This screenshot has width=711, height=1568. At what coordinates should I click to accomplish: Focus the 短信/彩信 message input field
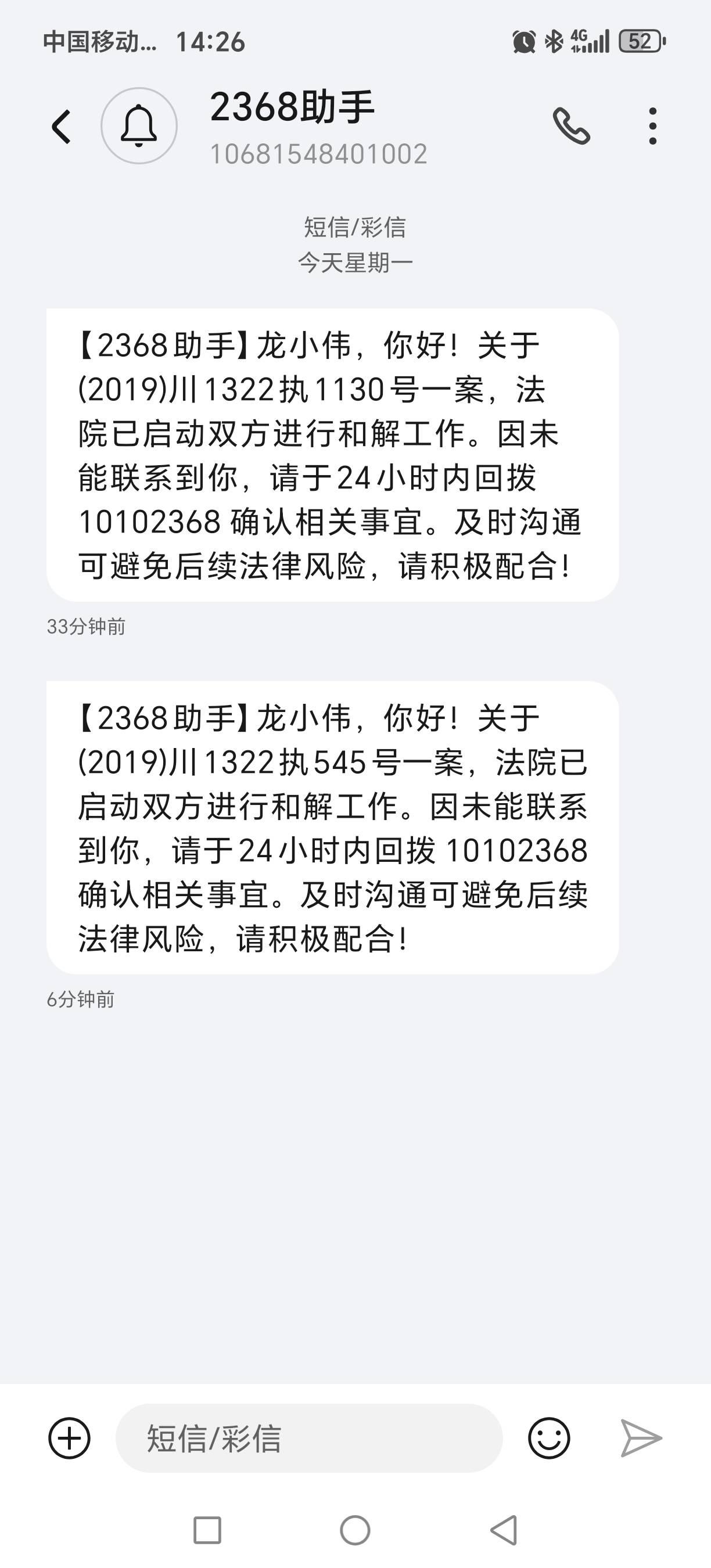[308, 1438]
